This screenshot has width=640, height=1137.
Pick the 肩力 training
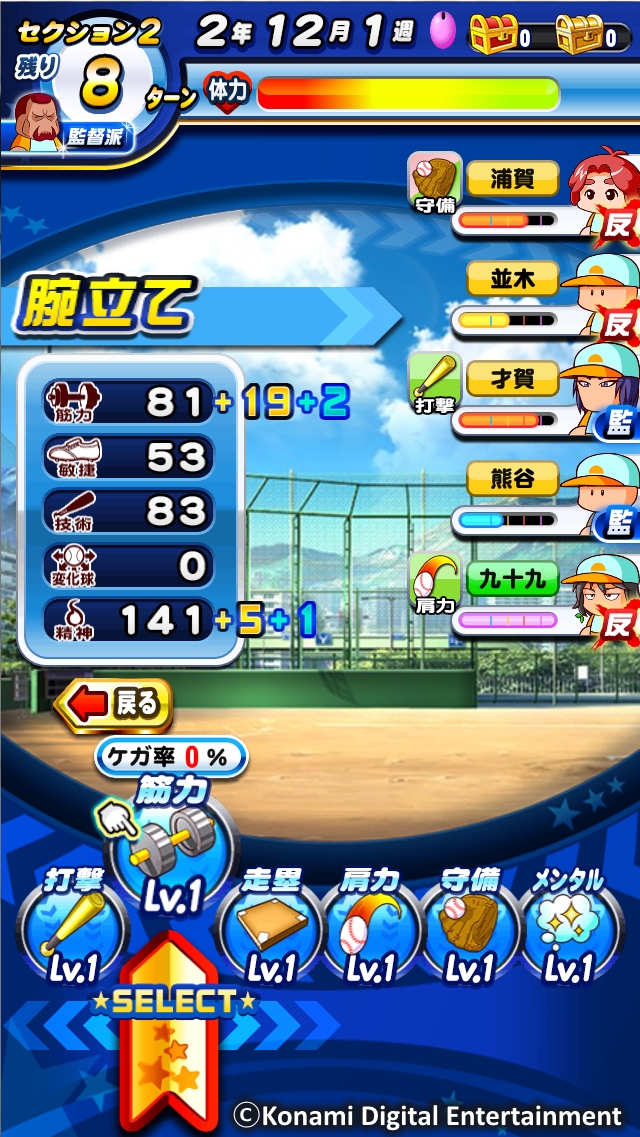(370, 930)
